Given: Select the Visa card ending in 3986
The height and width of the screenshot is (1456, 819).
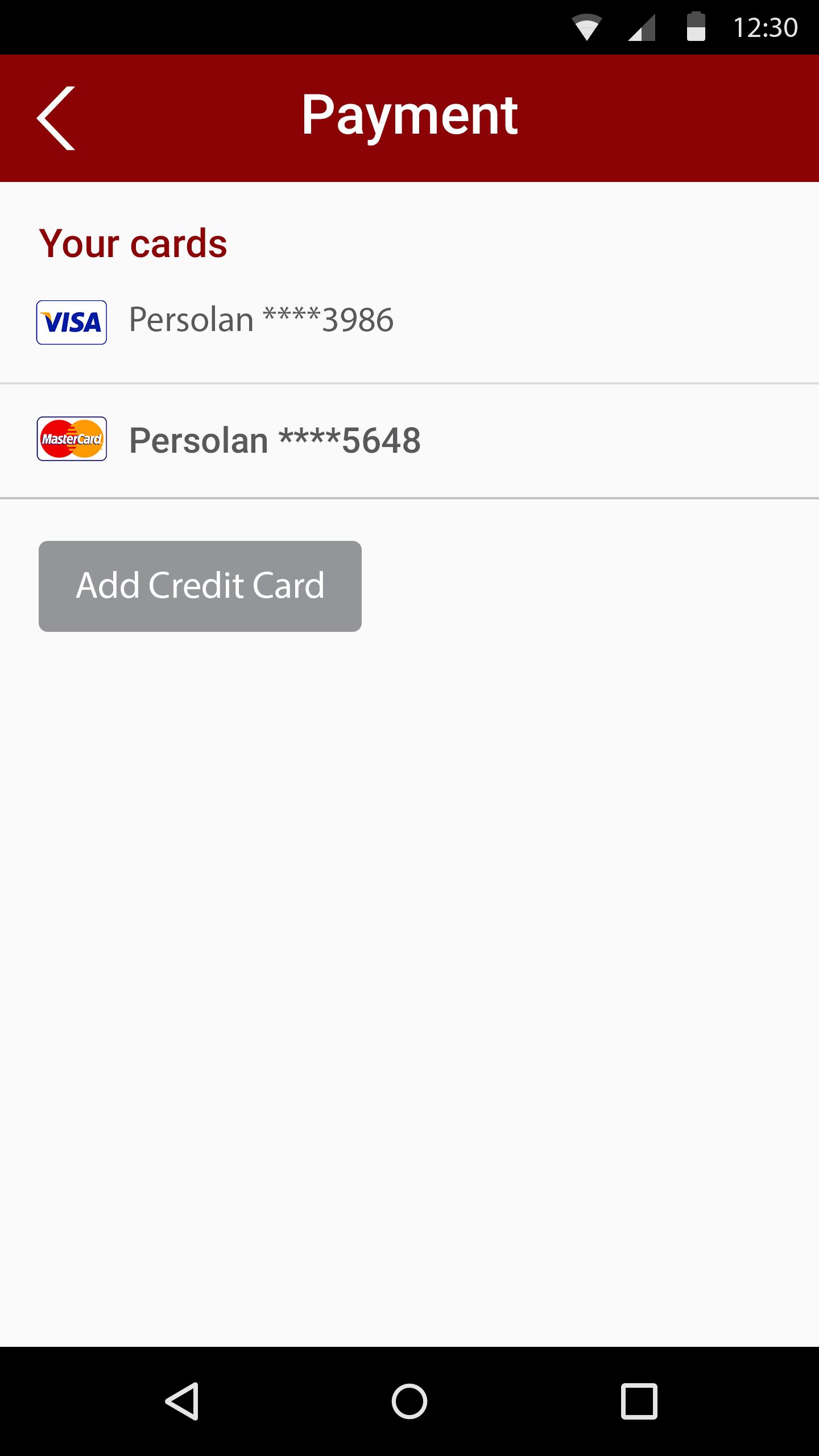Looking at the screenshot, I should pyautogui.click(x=260, y=321).
